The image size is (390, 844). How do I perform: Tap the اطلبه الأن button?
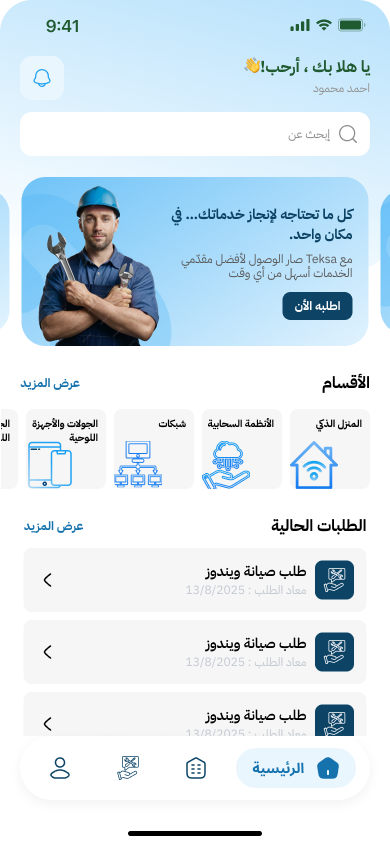317,306
